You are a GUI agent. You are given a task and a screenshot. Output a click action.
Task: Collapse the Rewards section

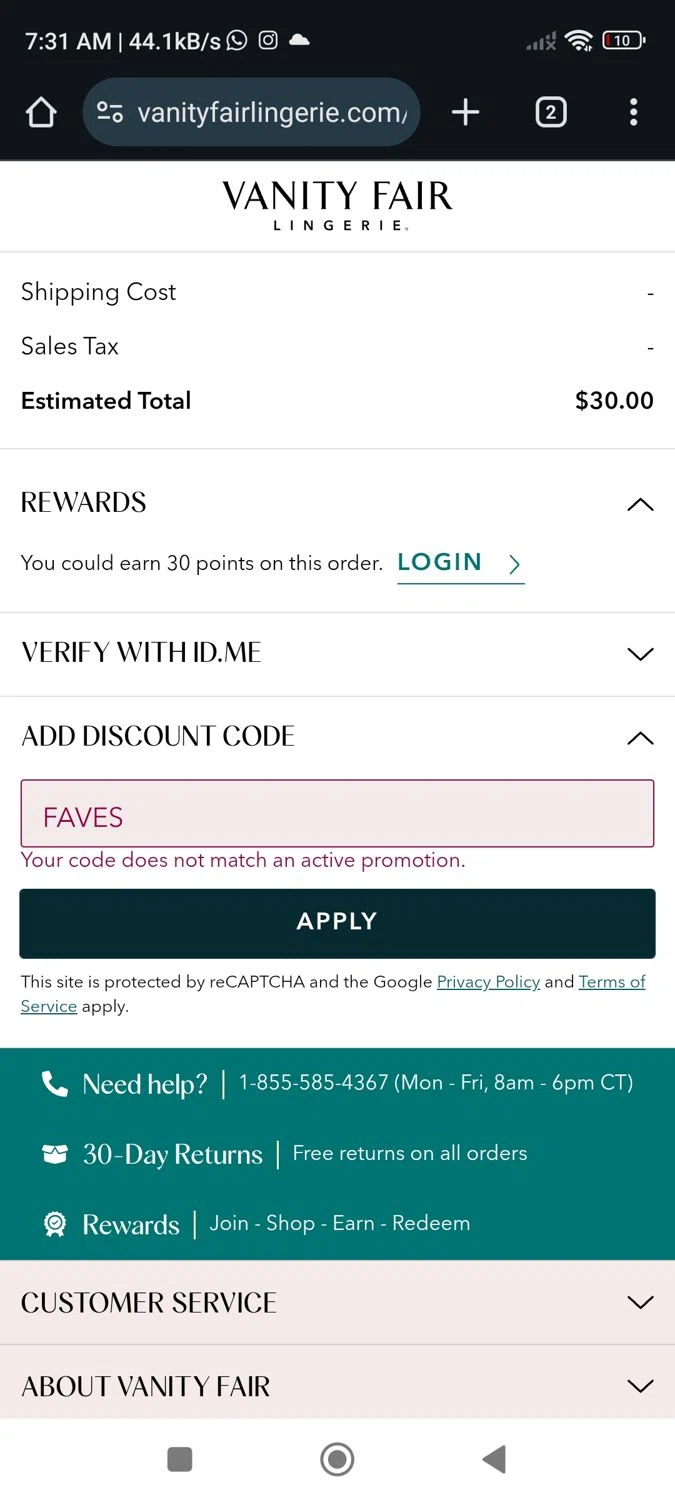click(x=639, y=504)
